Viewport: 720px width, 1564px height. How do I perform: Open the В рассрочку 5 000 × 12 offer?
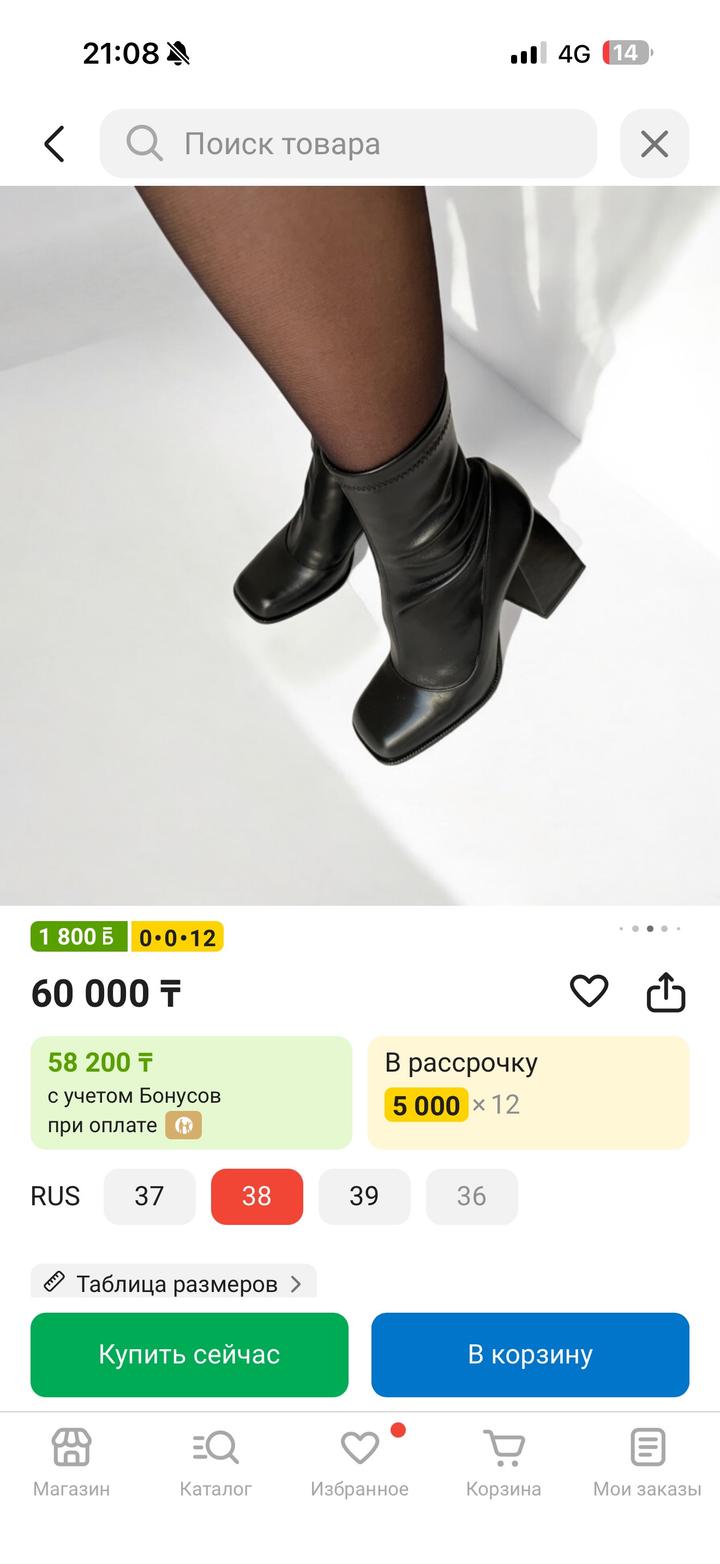[x=528, y=1090]
